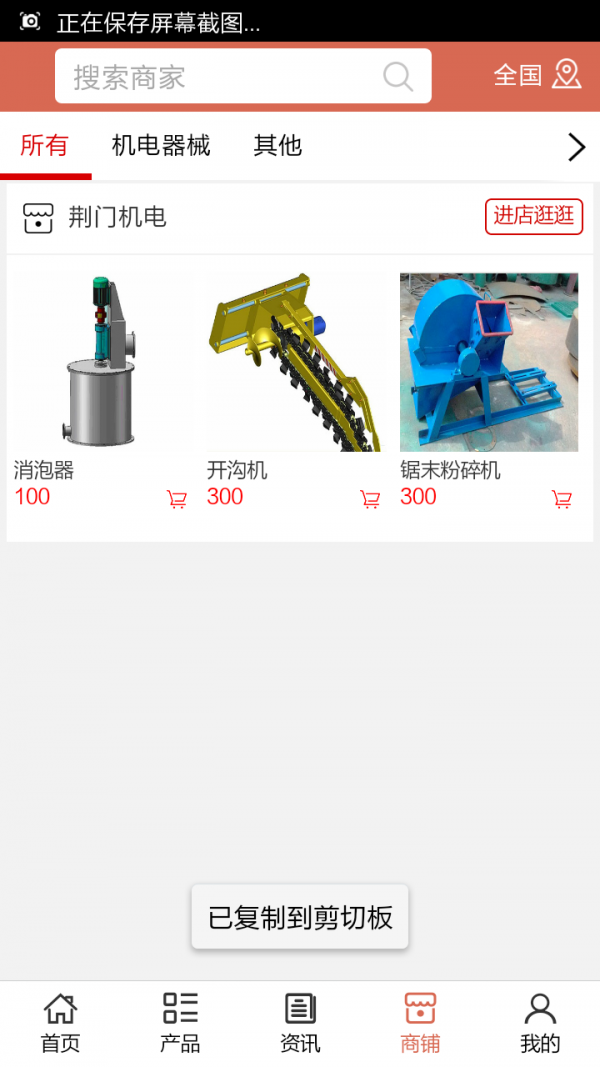Switch to the 产品 bottom tab
The width and height of the screenshot is (600, 1067).
point(180,1023)
